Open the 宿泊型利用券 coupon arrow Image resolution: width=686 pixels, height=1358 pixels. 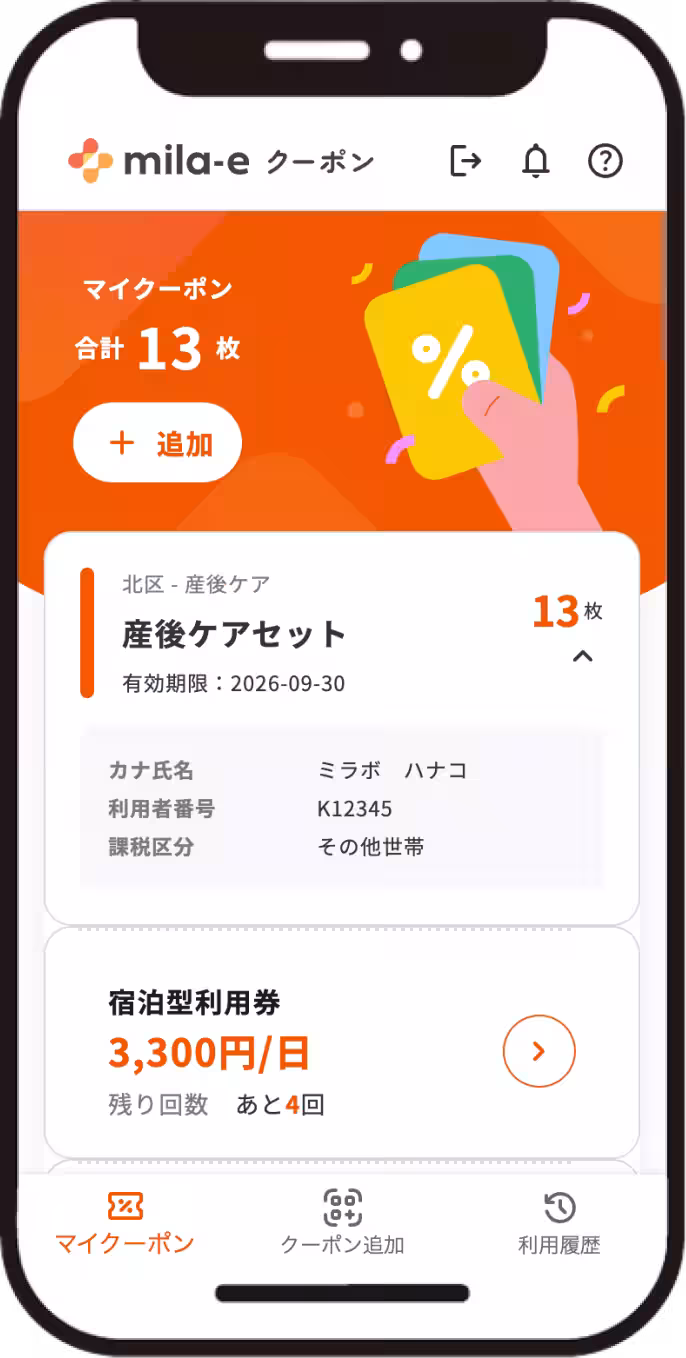pyautogui.click(x=539, y=1050)
